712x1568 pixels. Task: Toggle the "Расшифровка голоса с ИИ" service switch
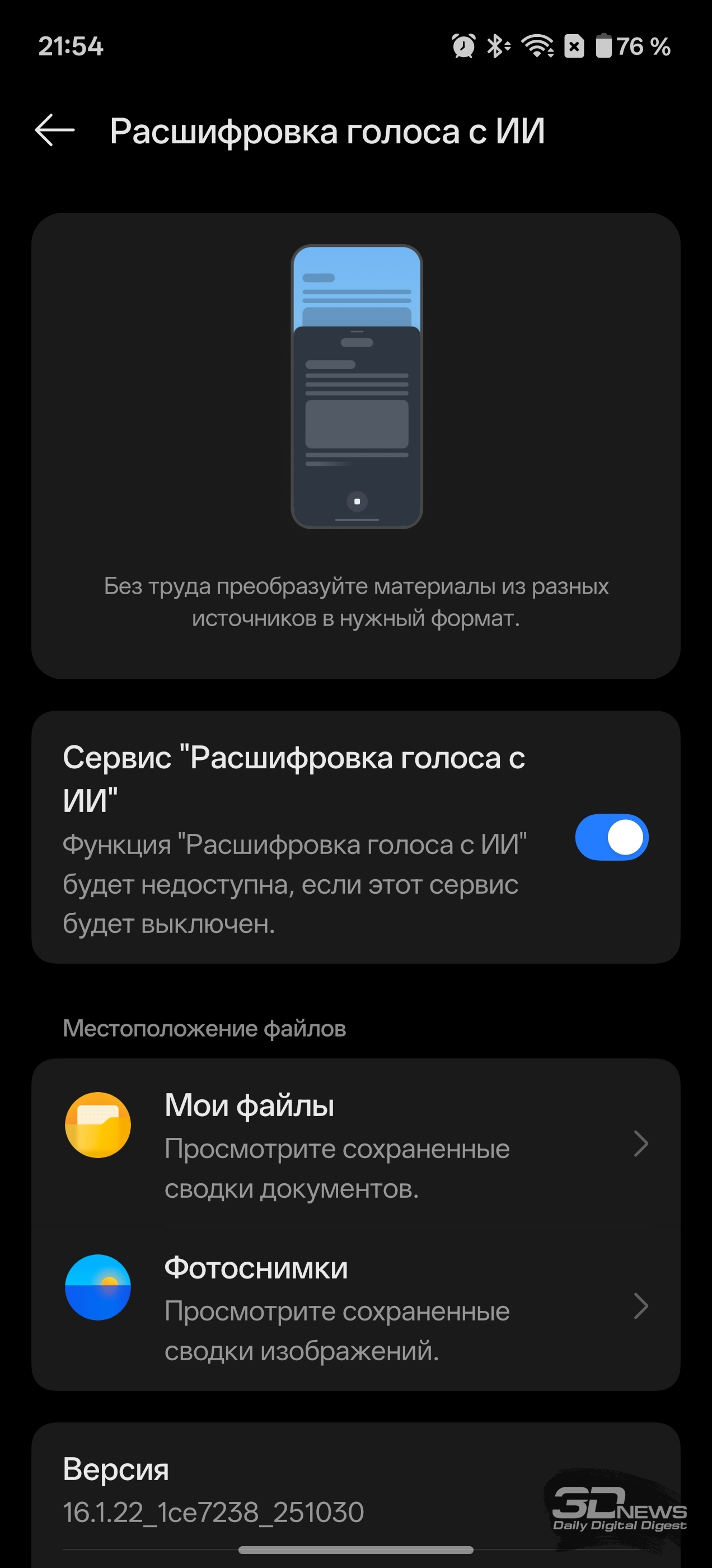[x=611, y=837]
